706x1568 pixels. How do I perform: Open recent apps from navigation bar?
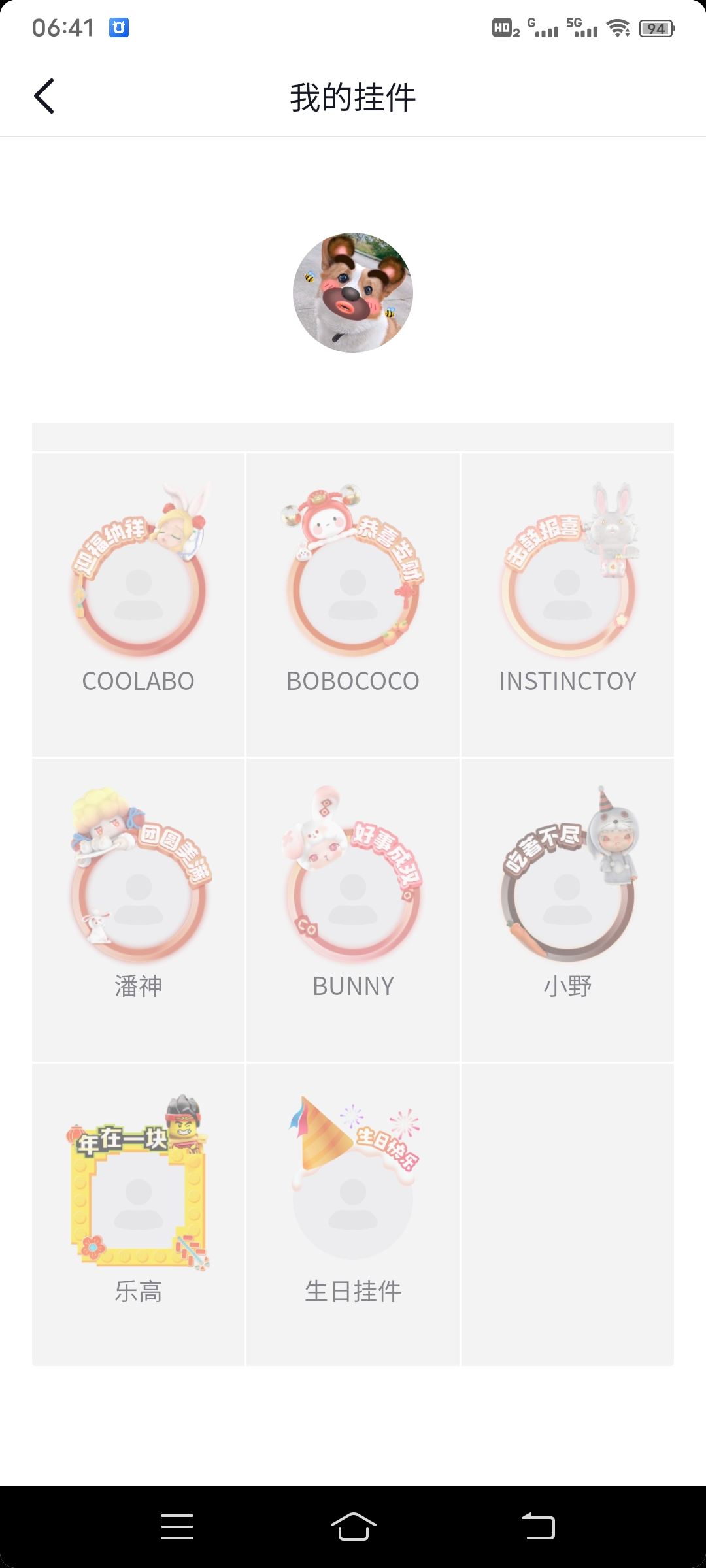click(x=176, y=1527)
